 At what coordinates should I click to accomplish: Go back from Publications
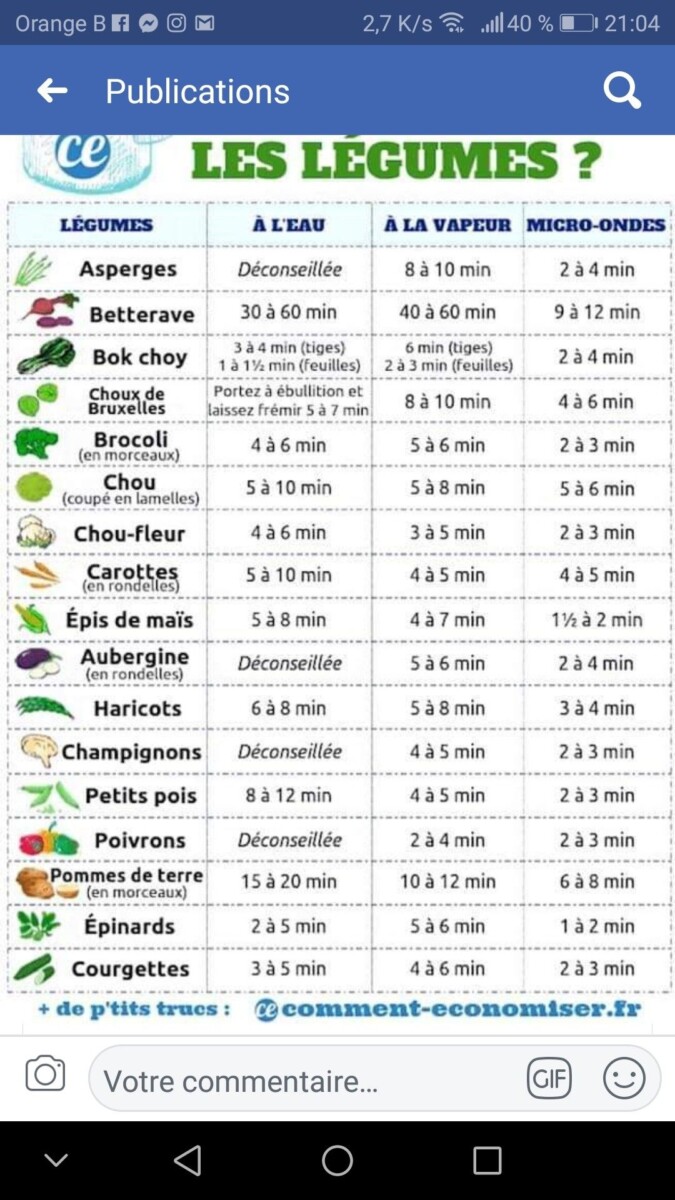pos(52,91)
